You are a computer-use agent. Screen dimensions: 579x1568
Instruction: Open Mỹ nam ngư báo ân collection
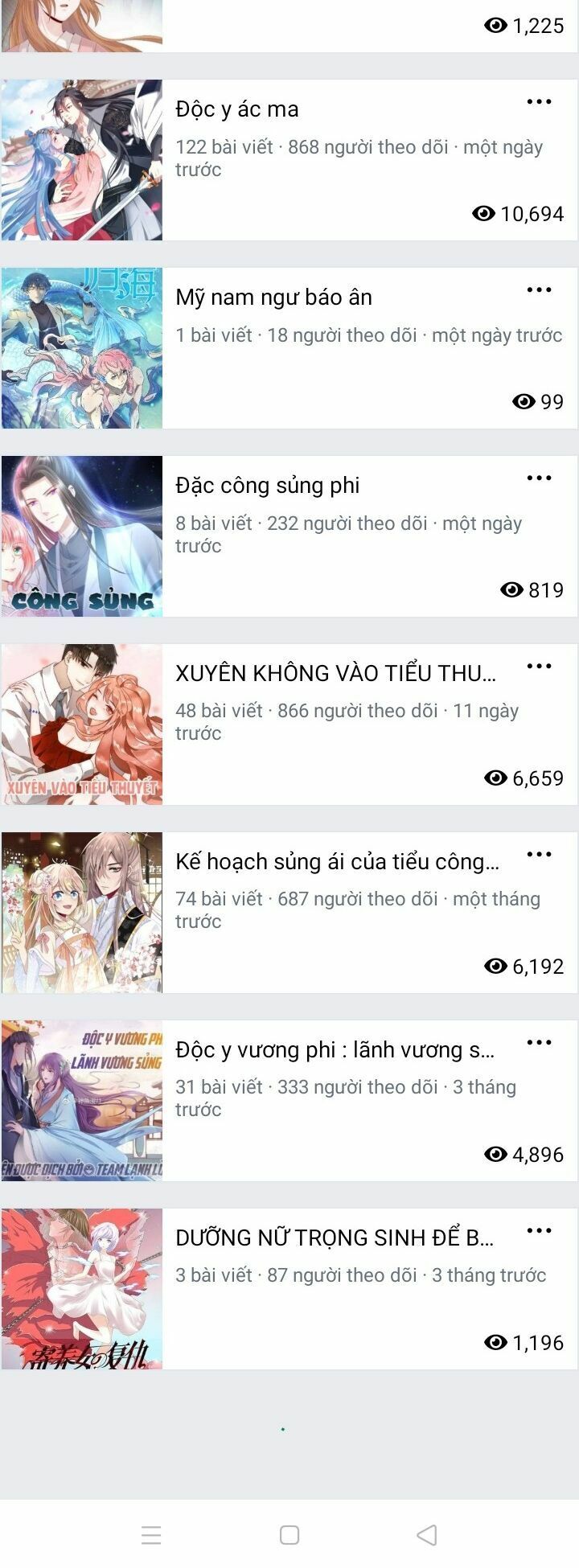pos(273,298)
